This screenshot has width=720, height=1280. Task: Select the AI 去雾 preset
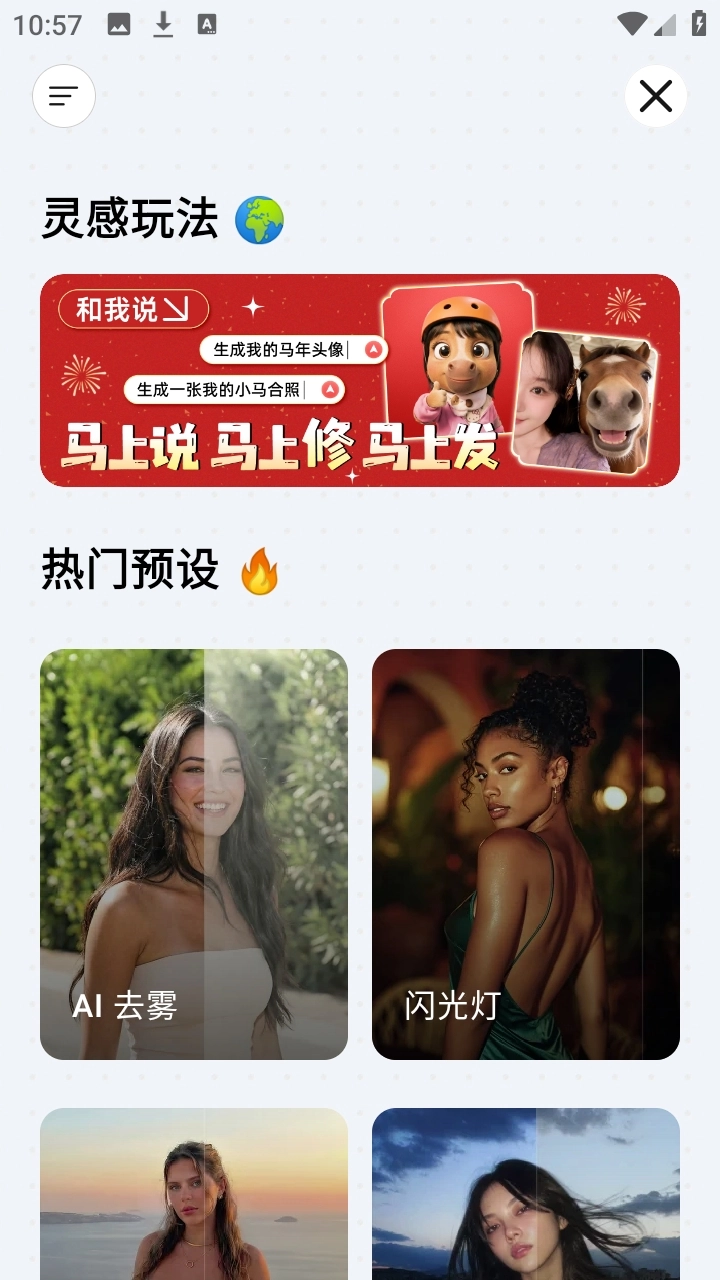194,854
